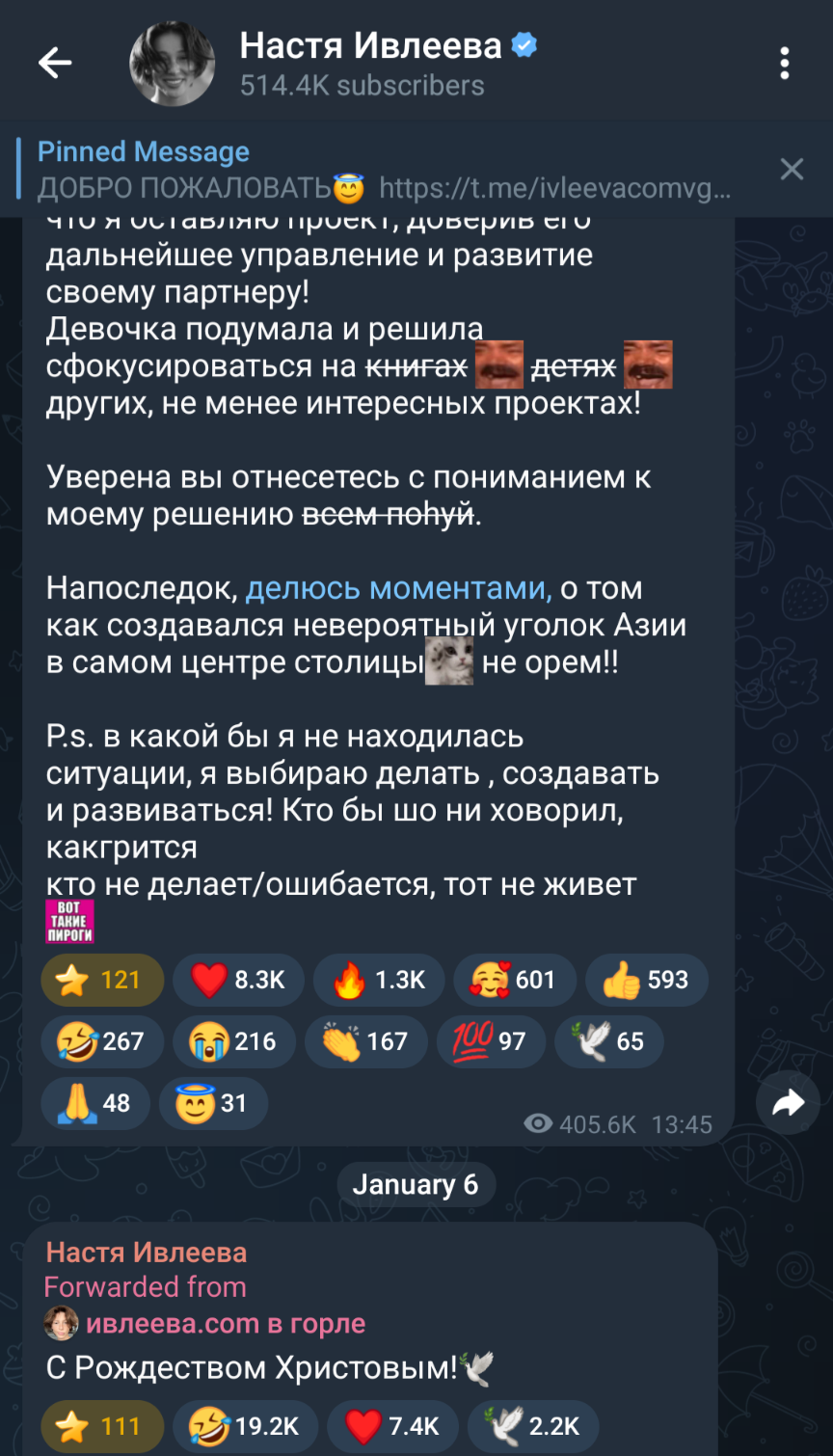Image resolution: width=833 pixels, height=1456 pixels.
Task: React with halo smiley 31
Action: click(x=212, y=1103)
